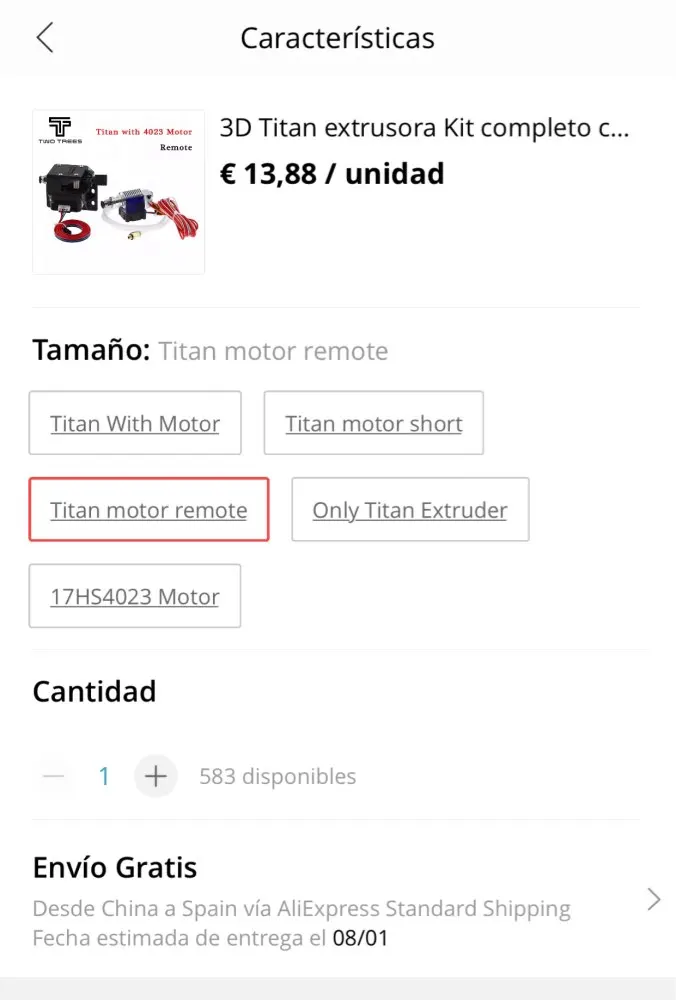676x1000 pixels.
Task: Select Only Titan Extruder
Action: point(410,510)
